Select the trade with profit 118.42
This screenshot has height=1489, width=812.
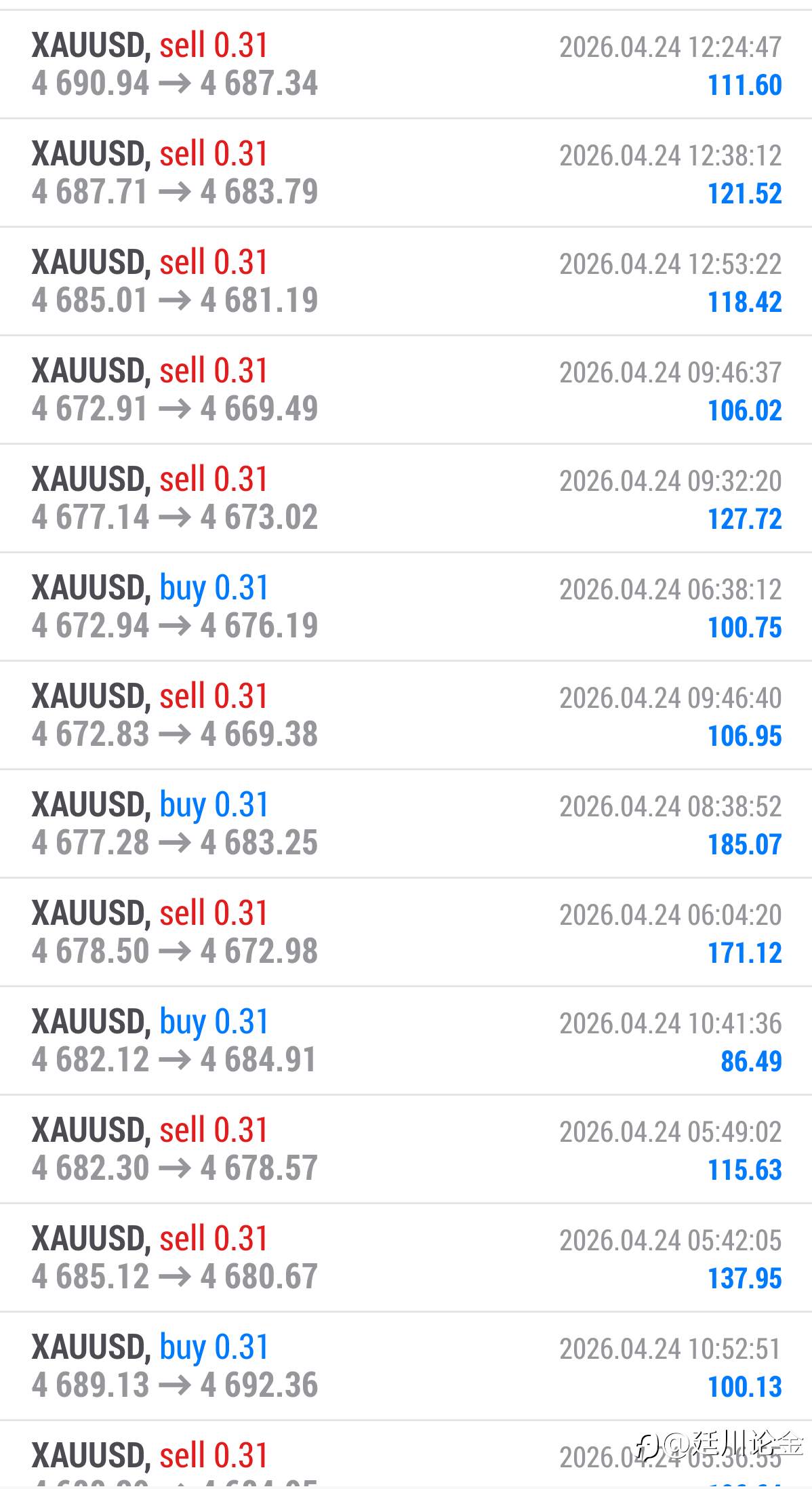click(406, 281)
